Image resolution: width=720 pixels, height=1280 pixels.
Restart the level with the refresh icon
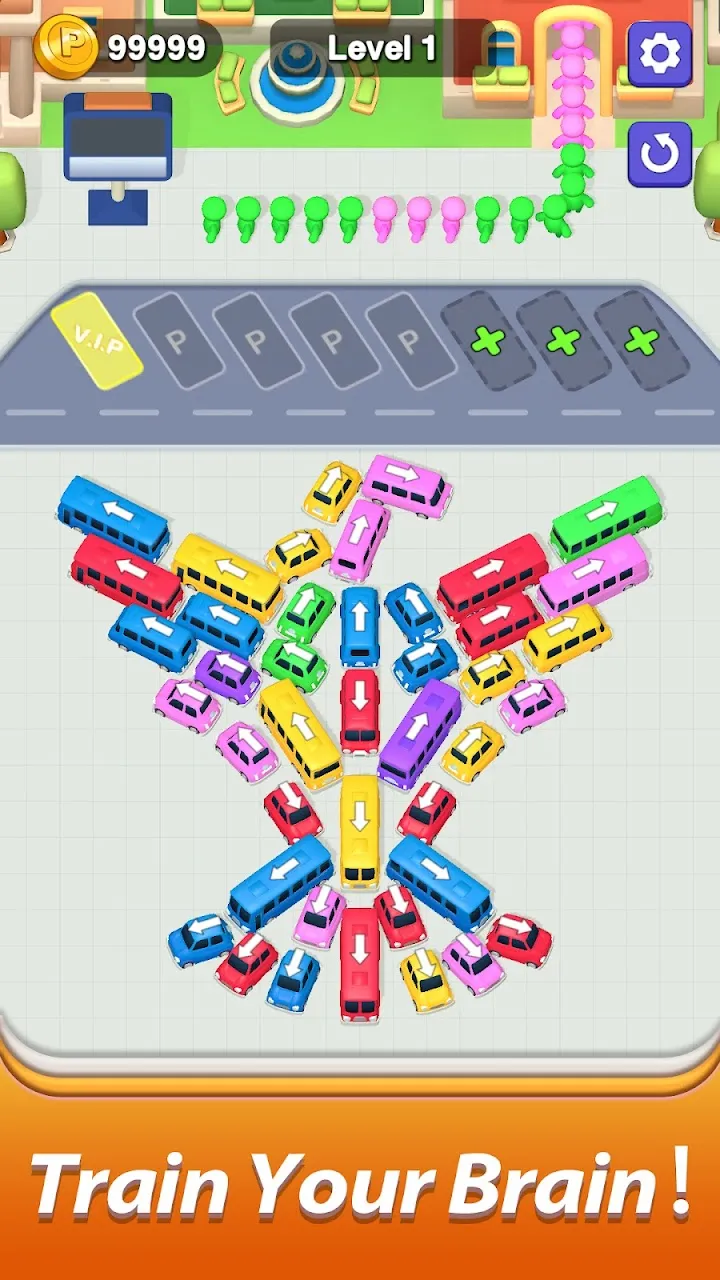click(x=659, y=154)
